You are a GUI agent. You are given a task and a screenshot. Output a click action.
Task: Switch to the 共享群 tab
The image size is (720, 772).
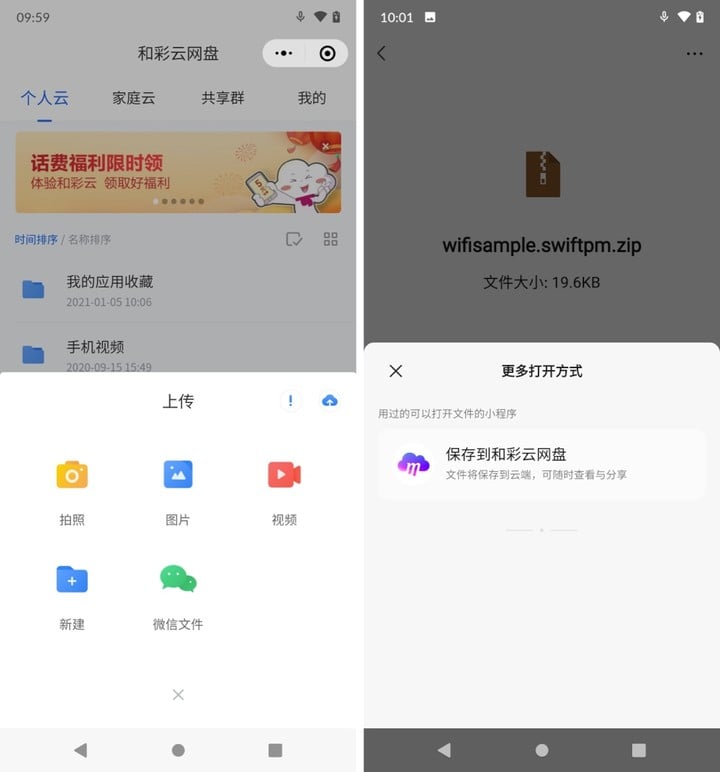pos(223,98)
